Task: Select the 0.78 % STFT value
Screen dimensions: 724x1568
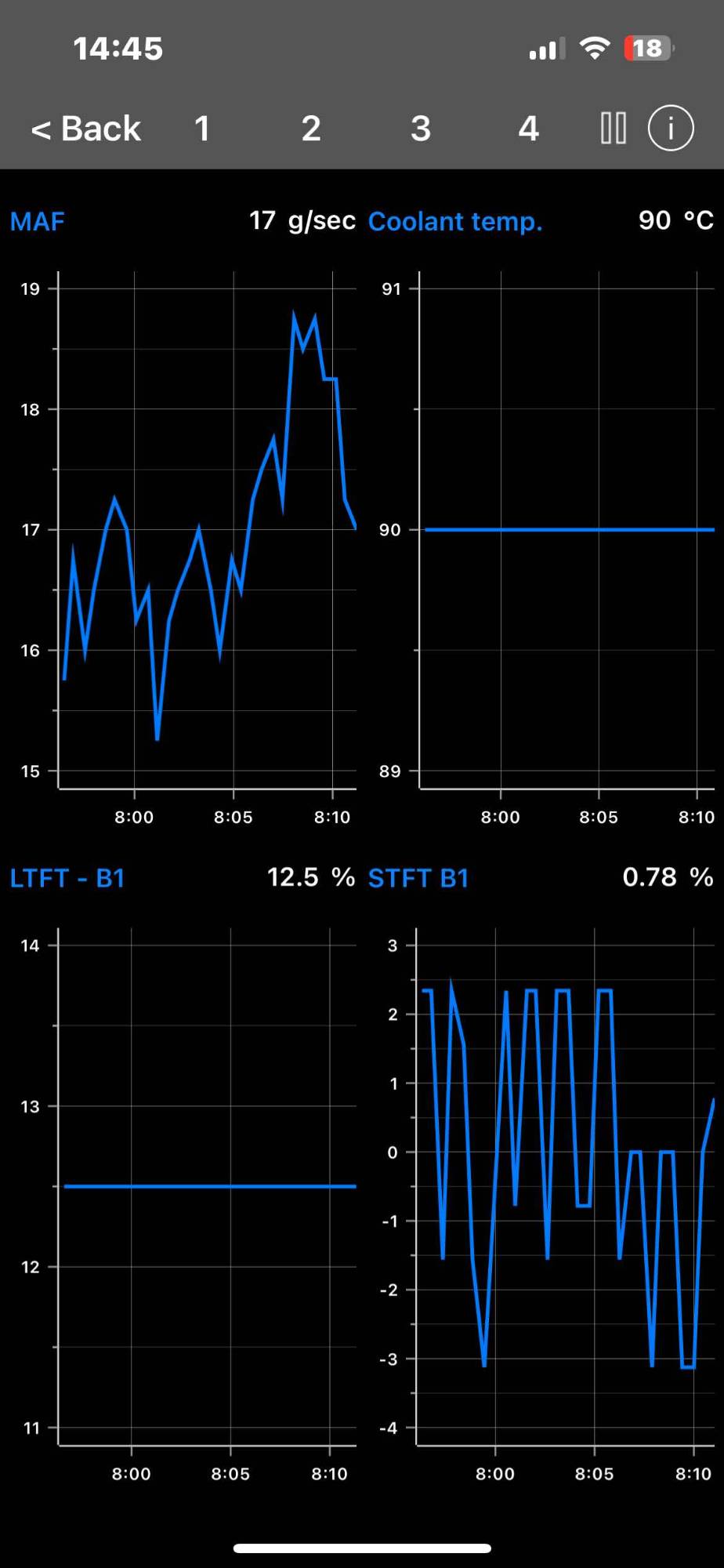Action: coord(664,877)
